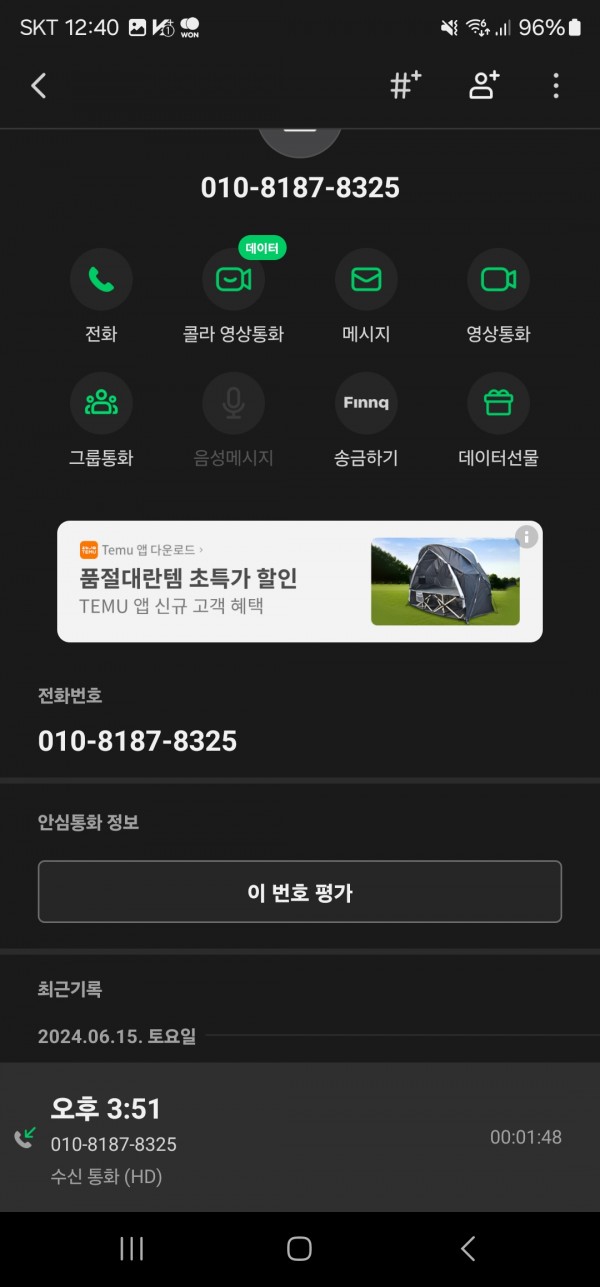Send a message via 메시지
The image size is (600, 1287).
(x=366, y=279)
